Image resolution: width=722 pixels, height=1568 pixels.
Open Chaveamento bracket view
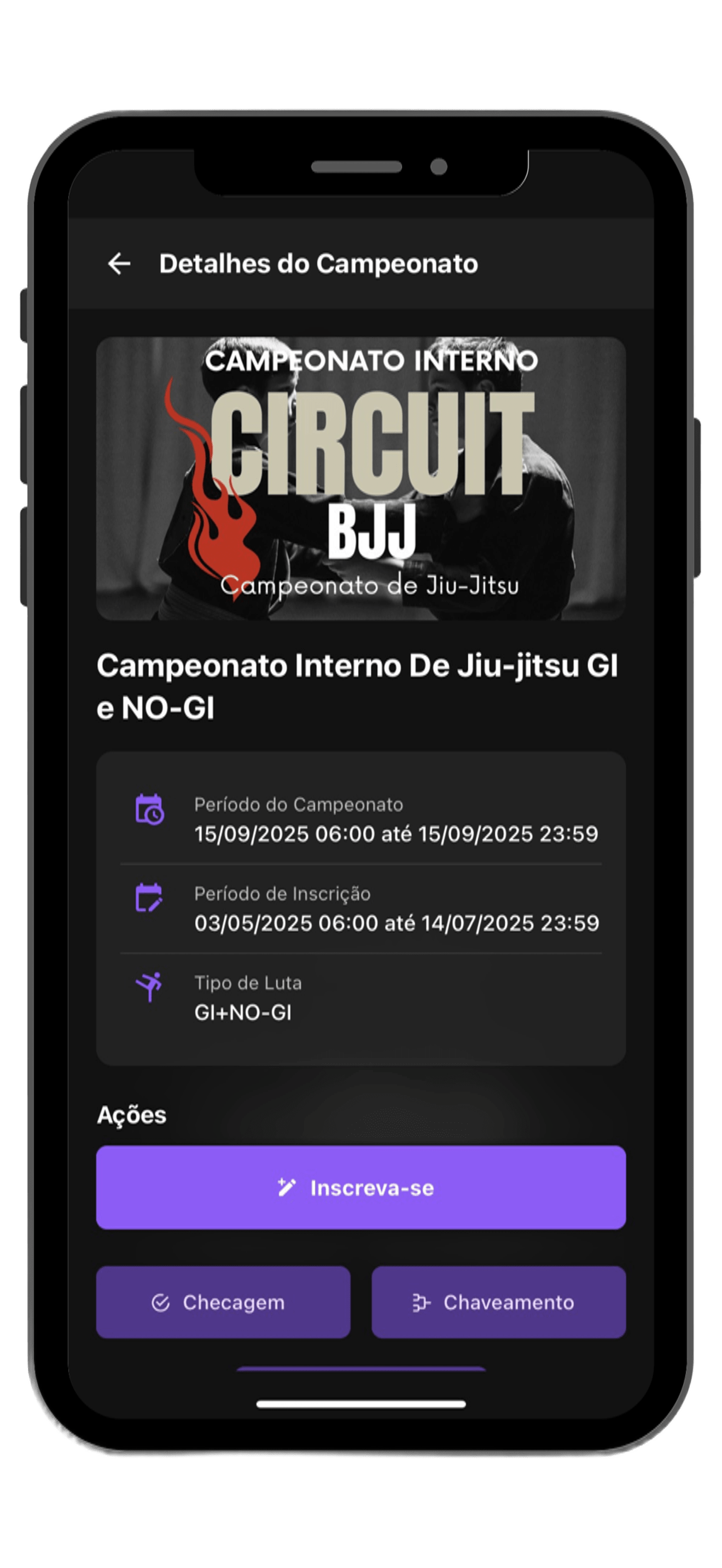pyautogui.click(x=498, y=1302)
